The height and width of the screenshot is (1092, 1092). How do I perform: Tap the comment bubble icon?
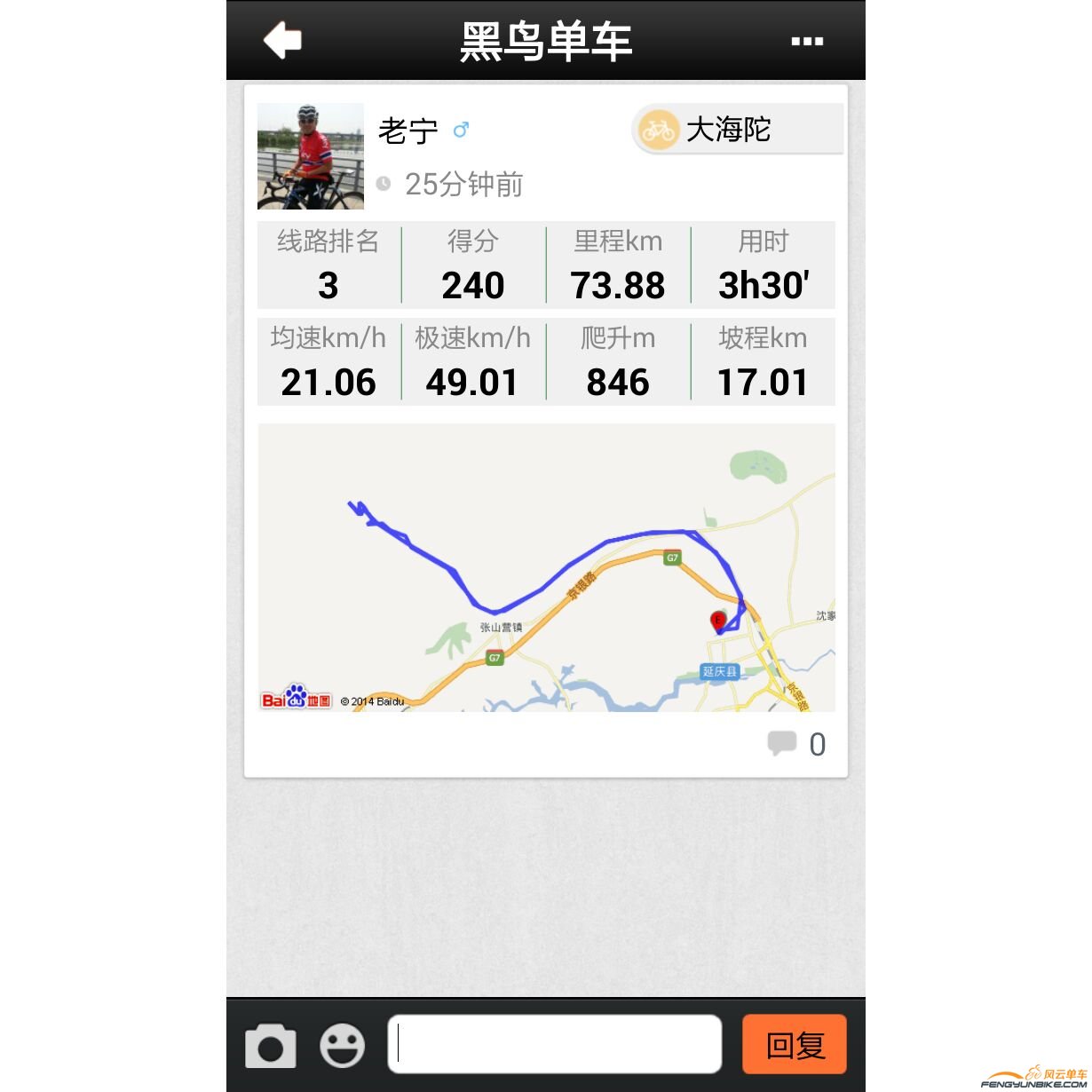[781, 743]
